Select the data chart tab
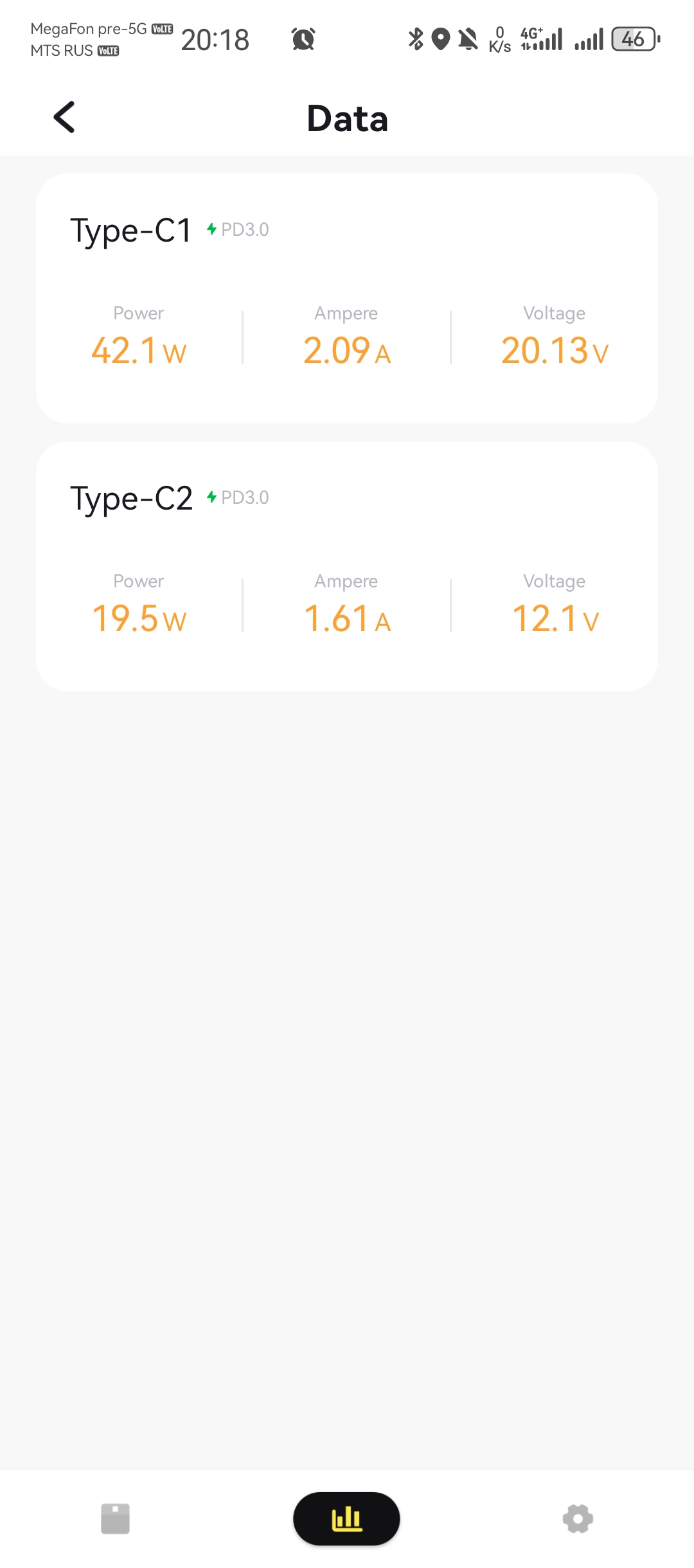694x1568 pixels. [346, 1519]
